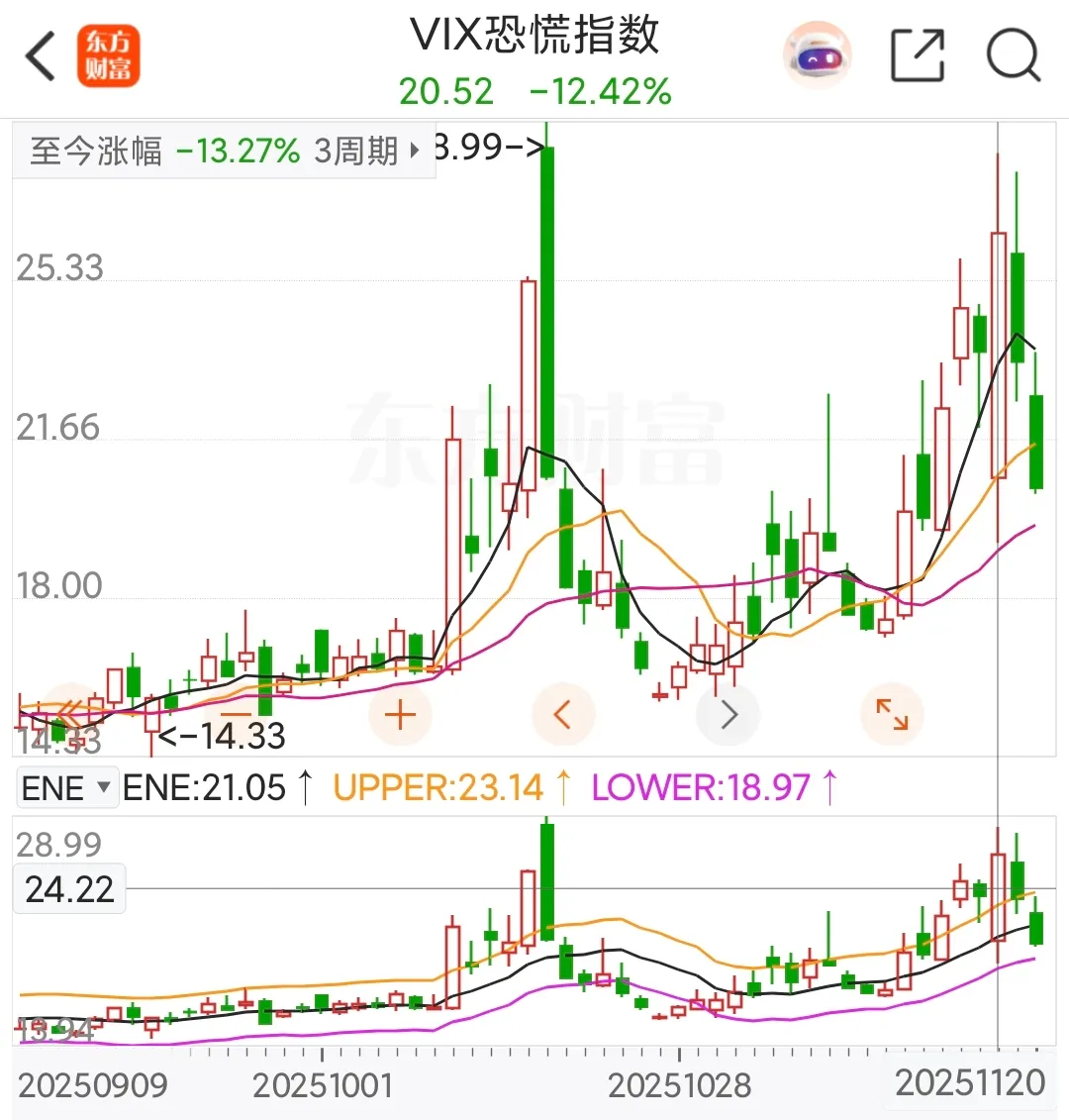Move the chart cursor left one candle
Screen dimensions: 1069x1120
[563, 714]
